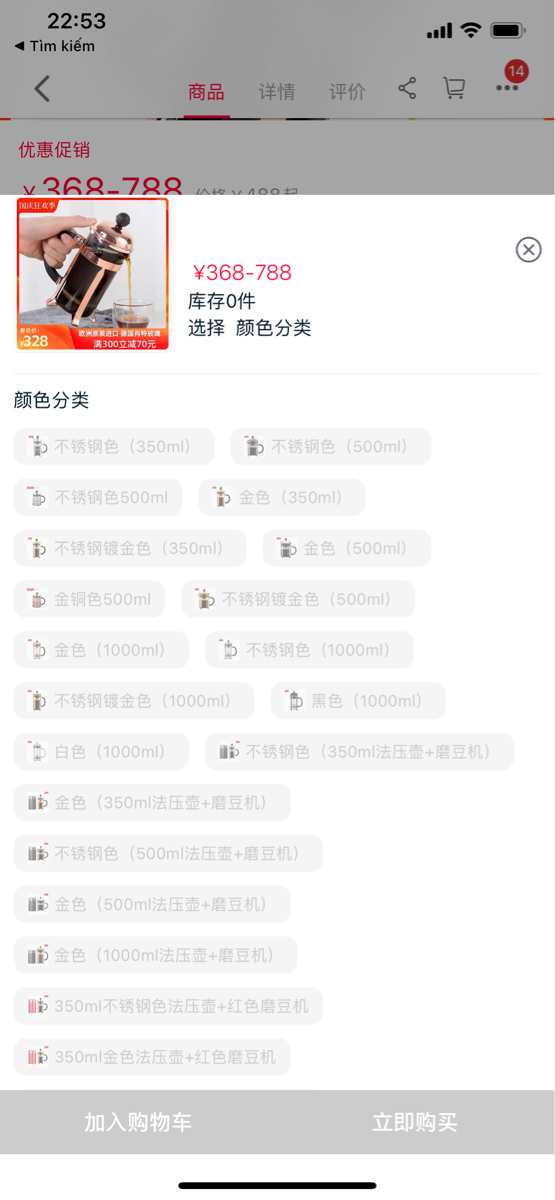
Task: Close the color selection sheet
Action: [x=528, y=250]
